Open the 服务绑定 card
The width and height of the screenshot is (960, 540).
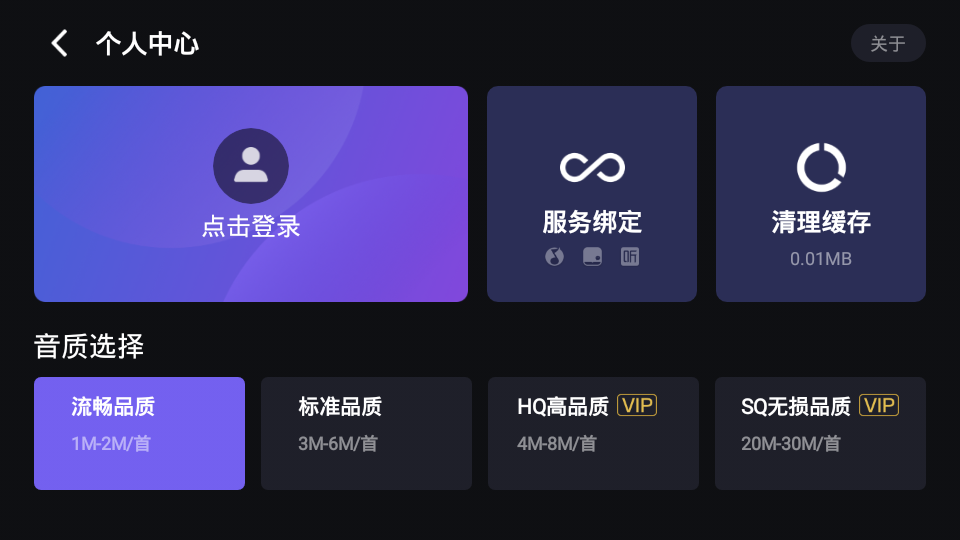(591, 194)
